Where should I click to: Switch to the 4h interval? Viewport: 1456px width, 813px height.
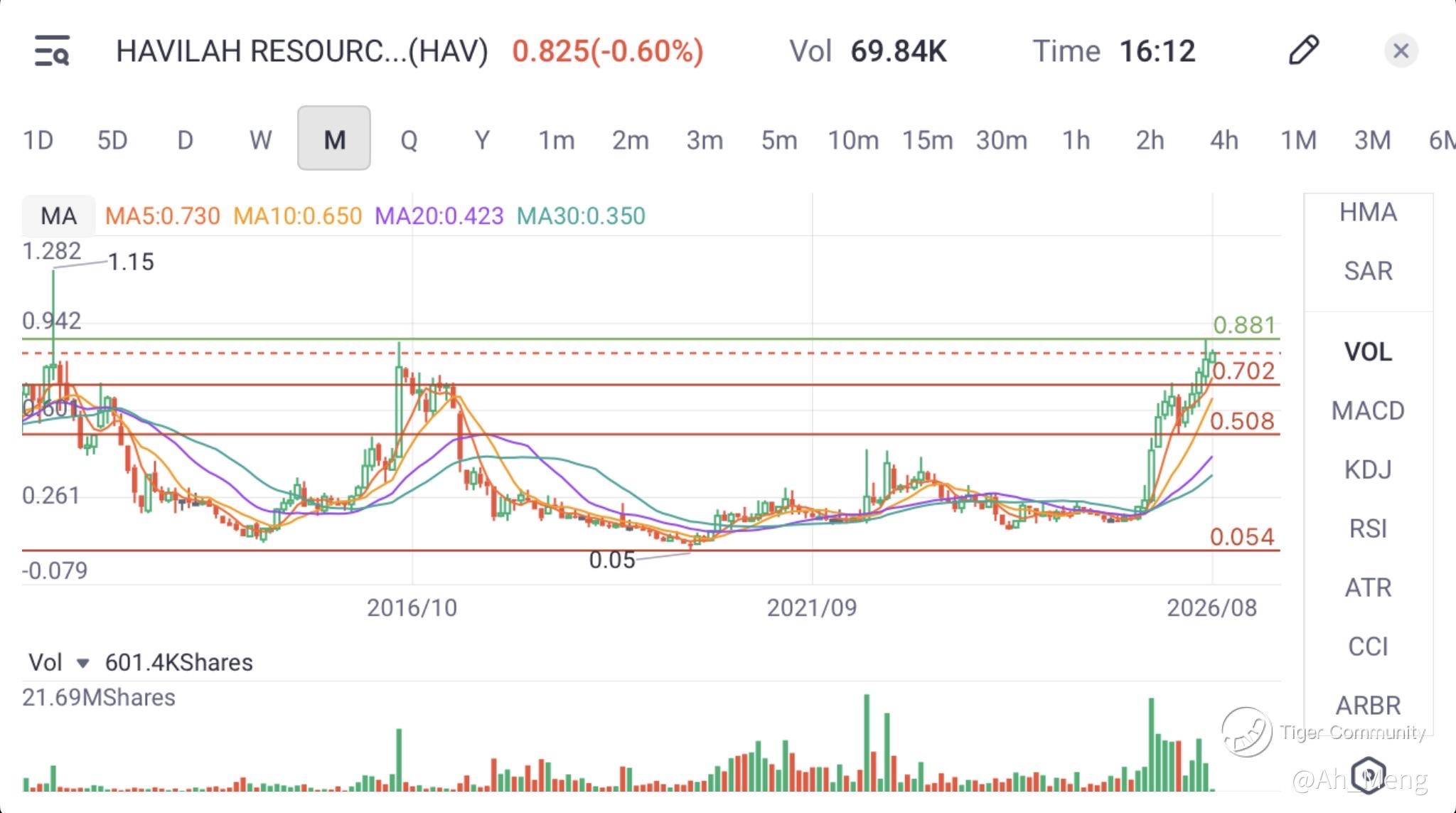coord(1224,140)
